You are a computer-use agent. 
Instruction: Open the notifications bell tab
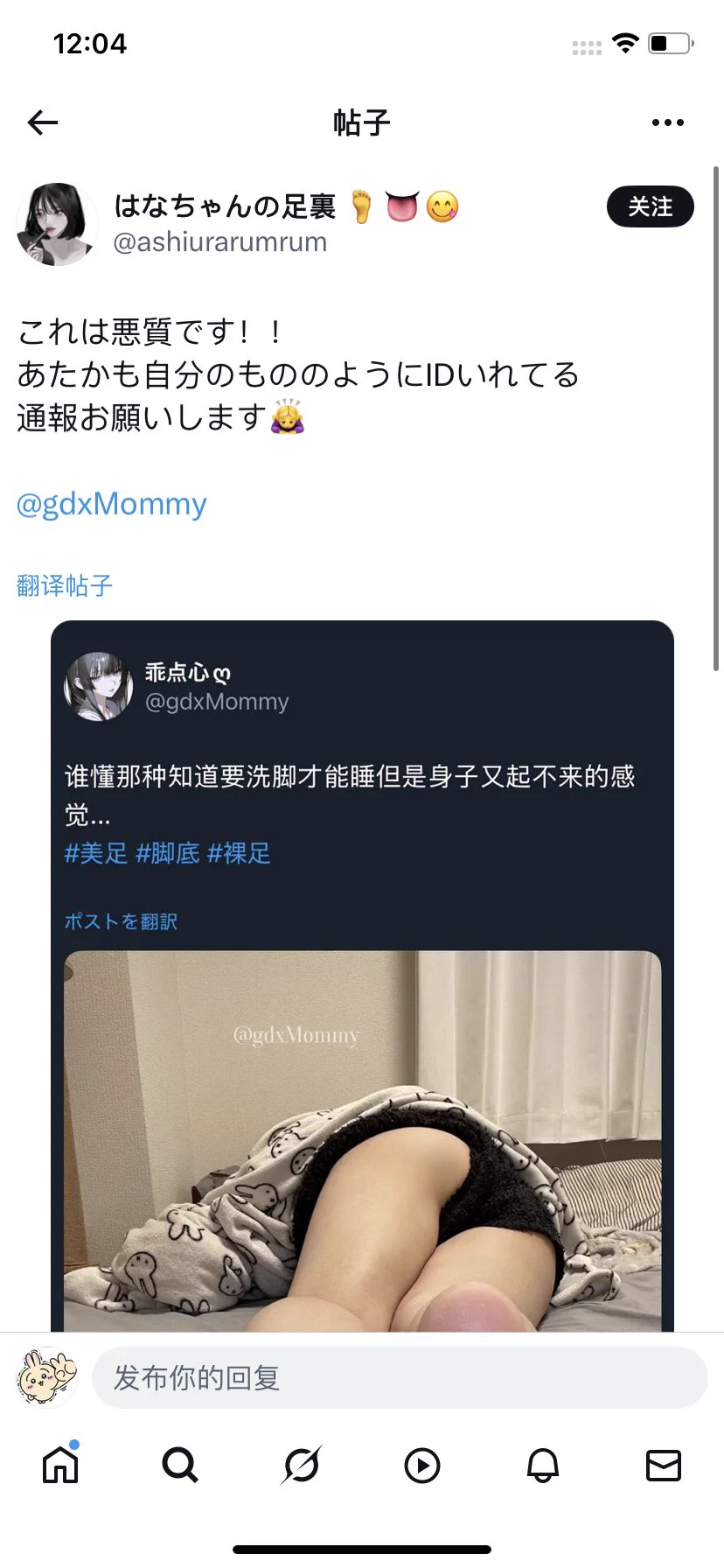click(542, 1465)
